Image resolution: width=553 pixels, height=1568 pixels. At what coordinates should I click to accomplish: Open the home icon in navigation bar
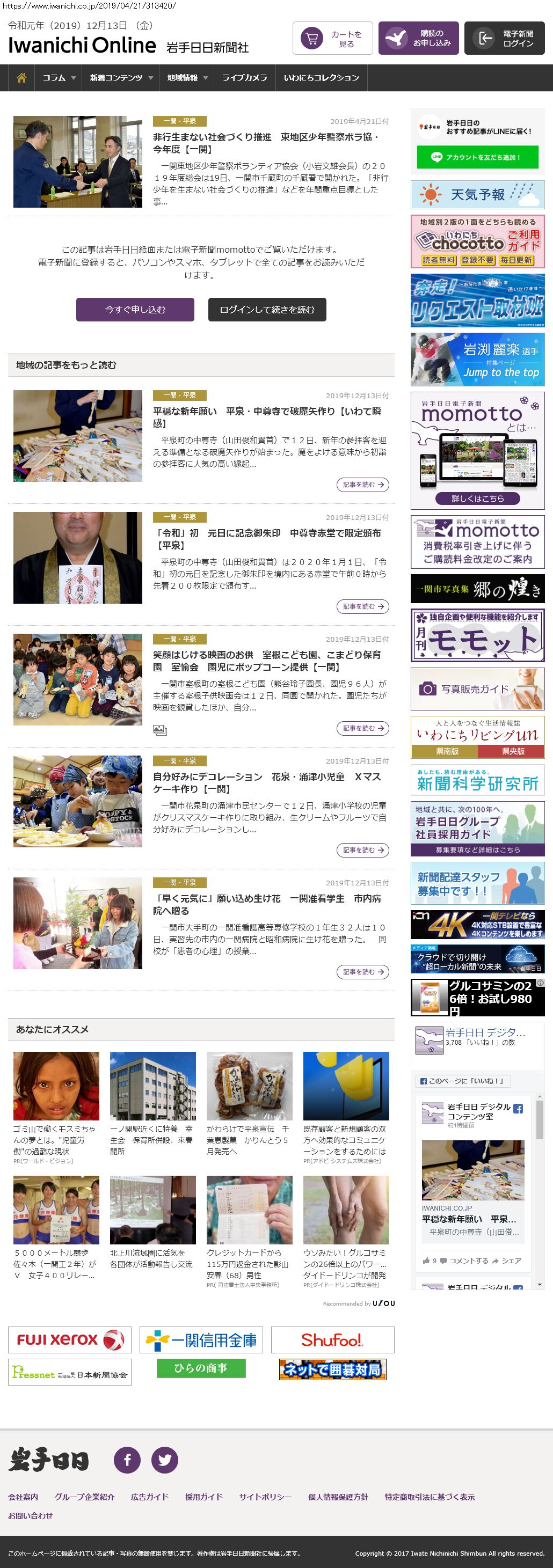click(21, 78)
